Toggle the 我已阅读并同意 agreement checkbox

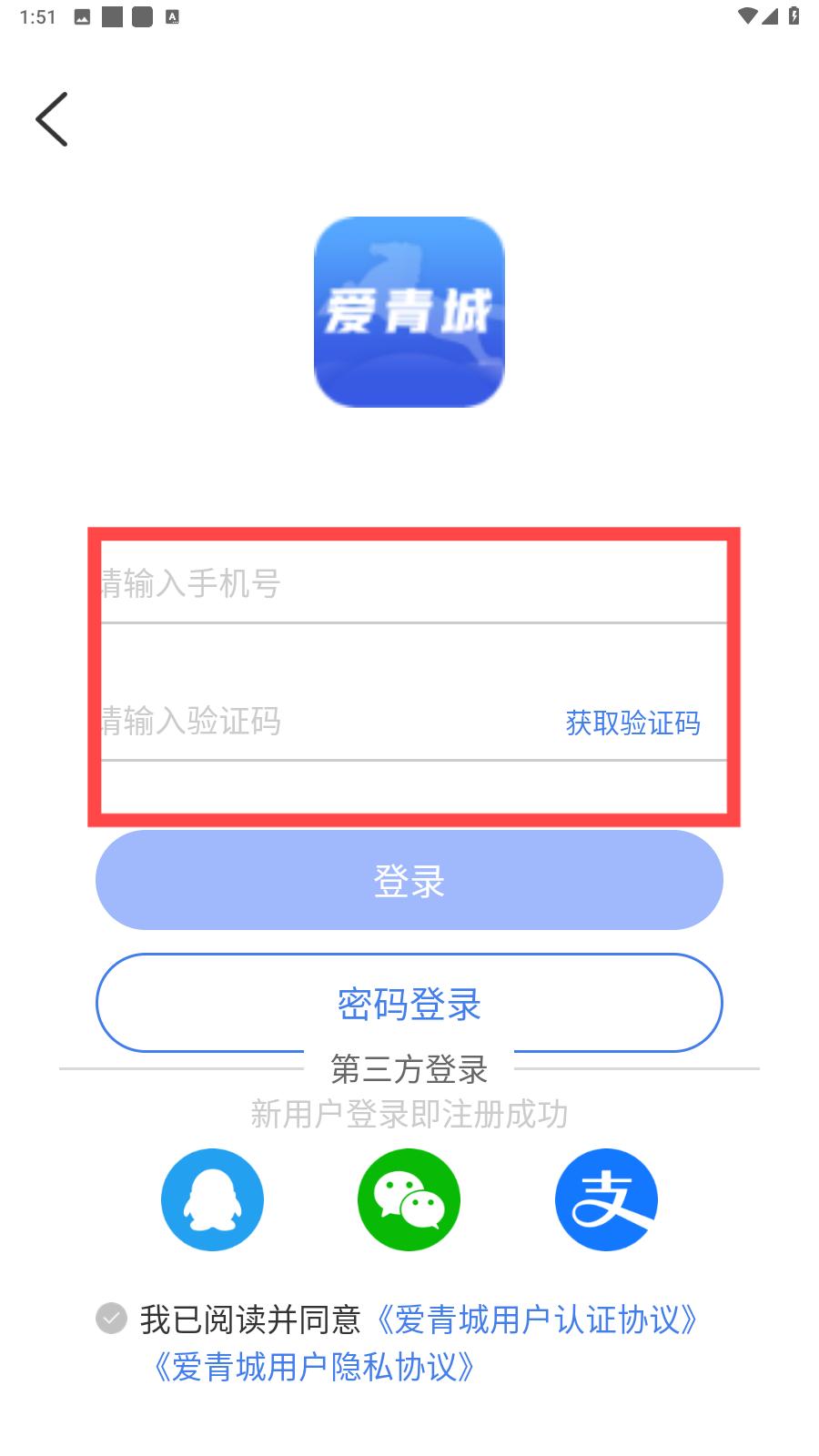[111, 1318]
